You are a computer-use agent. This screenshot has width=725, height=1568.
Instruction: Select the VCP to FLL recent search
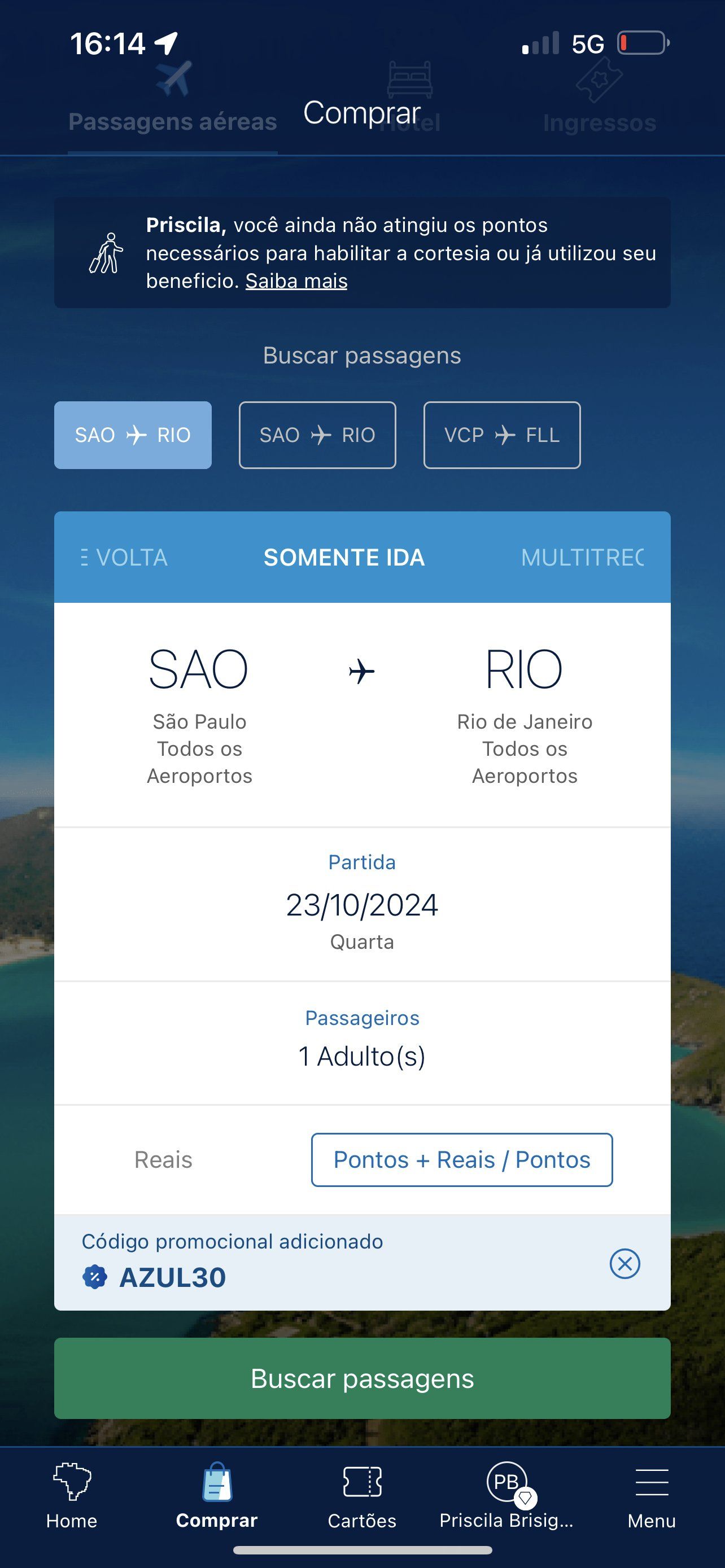pyautogui.click(x=501, y=435)
